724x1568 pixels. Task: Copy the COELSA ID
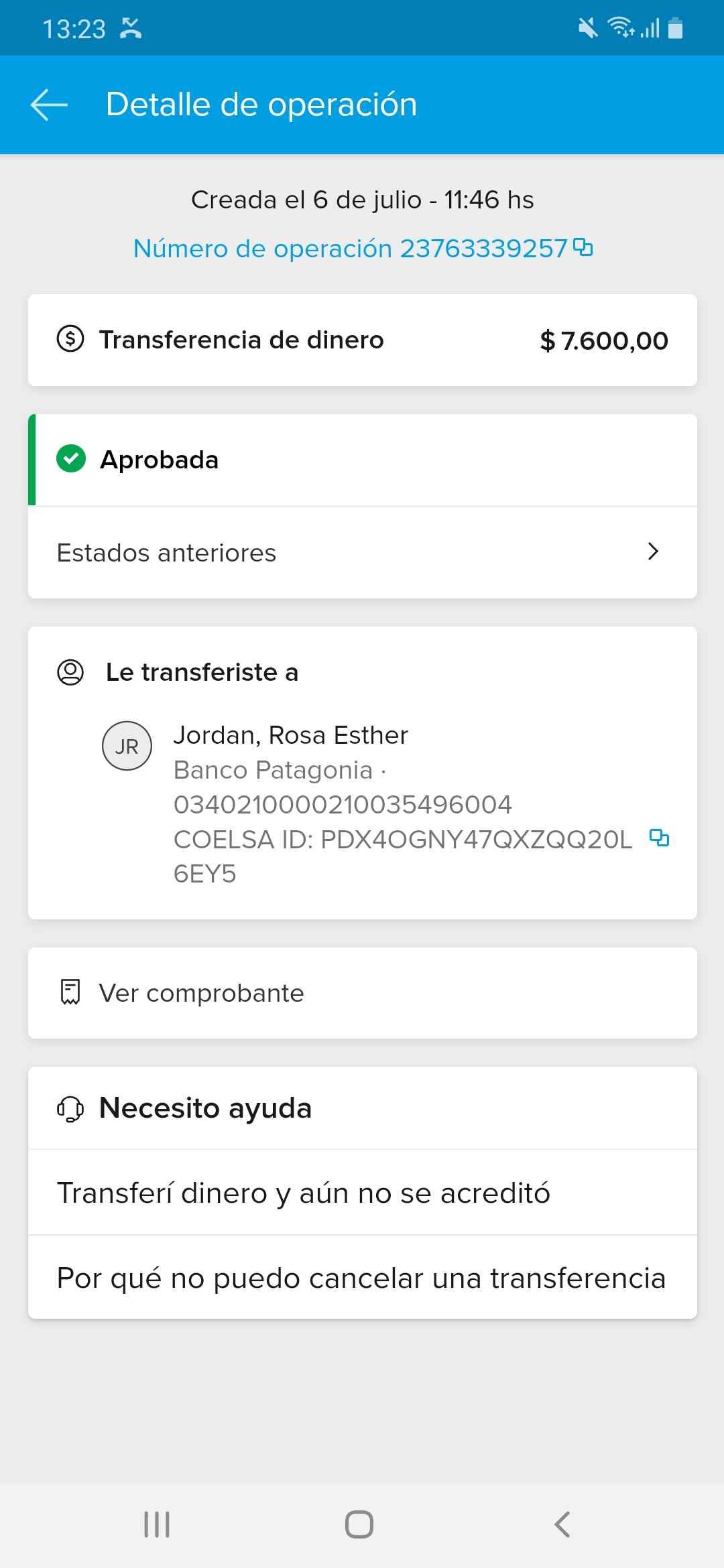(659, 838)
